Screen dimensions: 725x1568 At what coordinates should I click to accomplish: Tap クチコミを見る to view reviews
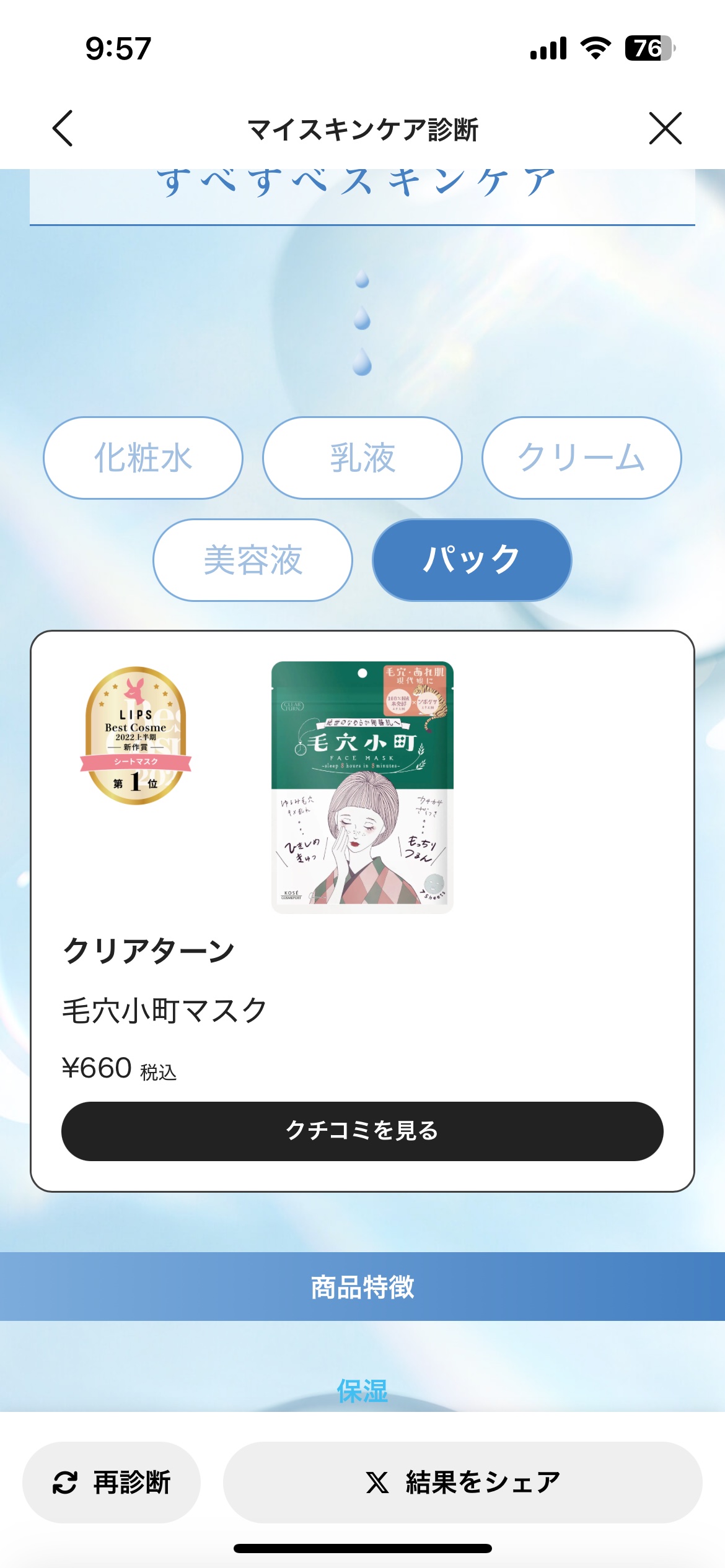coord(362,1131)
